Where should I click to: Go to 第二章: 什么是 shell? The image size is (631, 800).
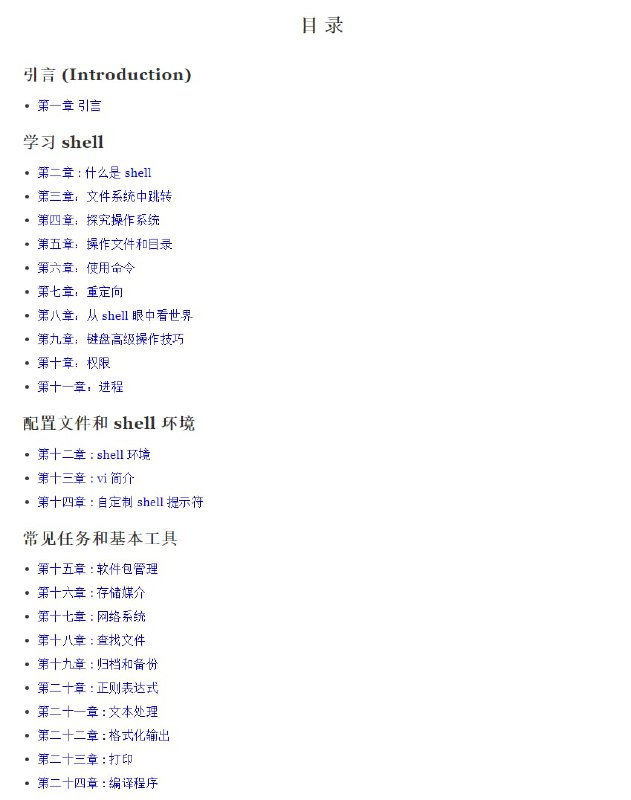coord(94,173)
